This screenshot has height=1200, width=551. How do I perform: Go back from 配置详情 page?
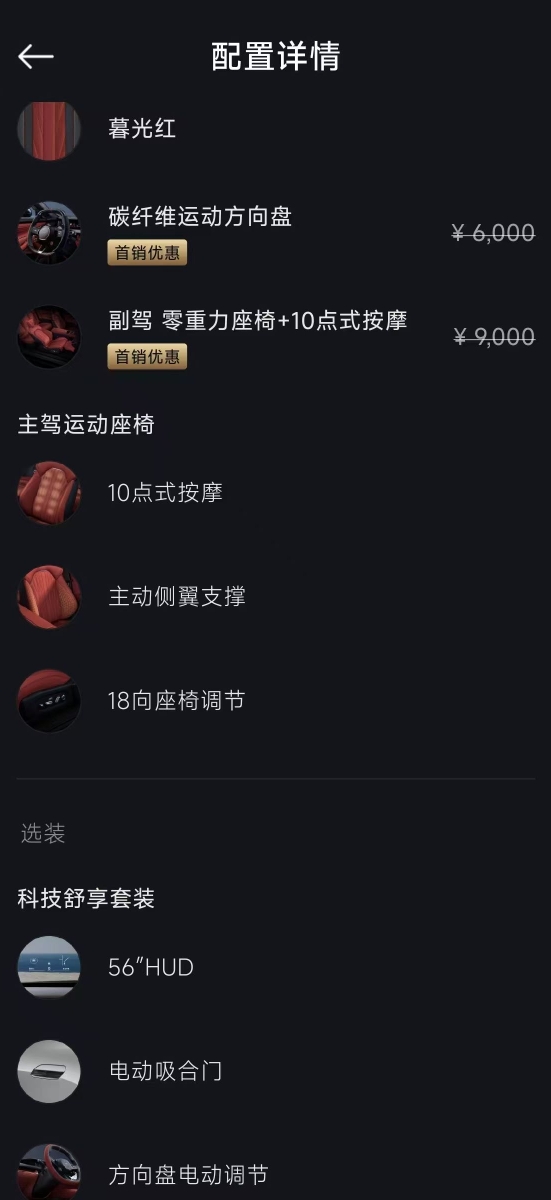tap(36, 56)
